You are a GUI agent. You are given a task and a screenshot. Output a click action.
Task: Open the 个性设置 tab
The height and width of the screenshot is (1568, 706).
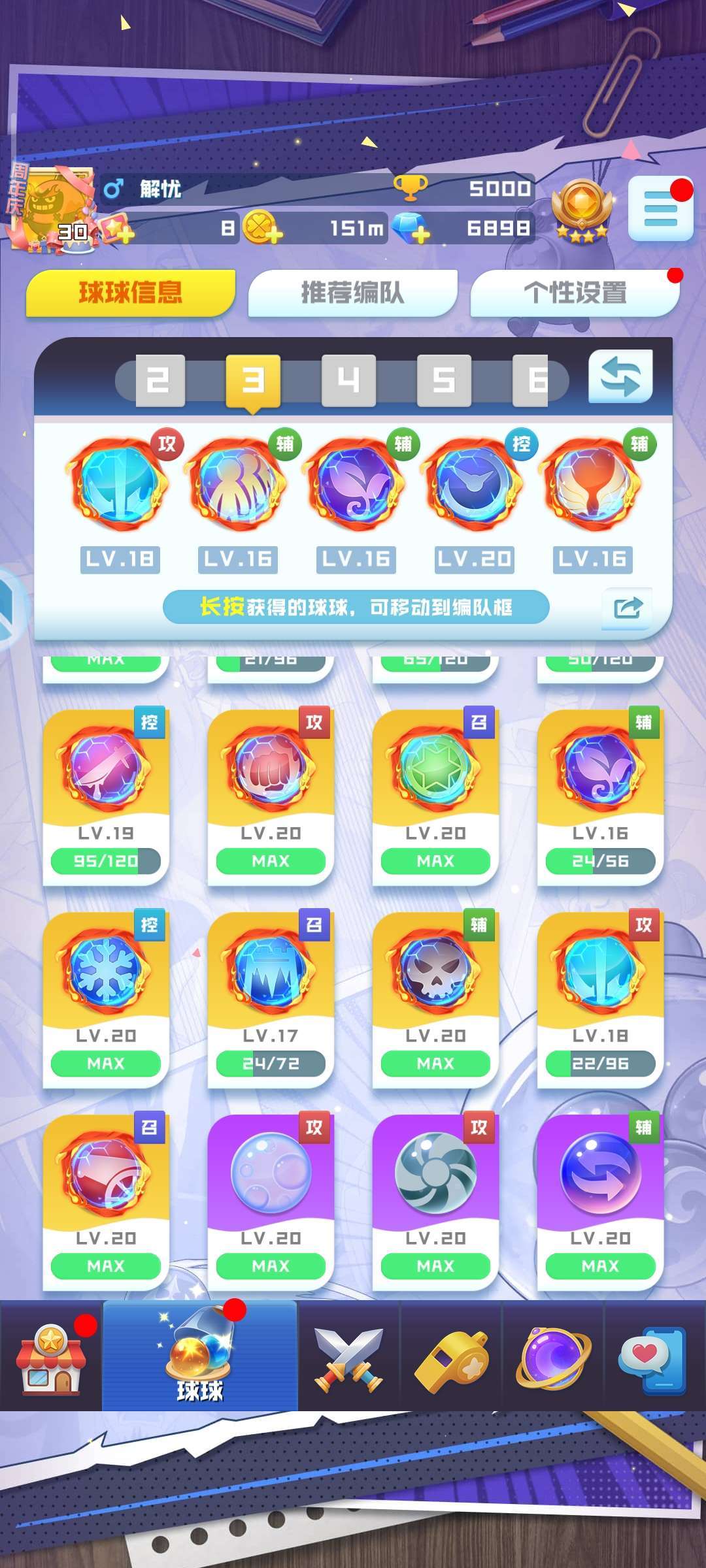click(575, 293)
